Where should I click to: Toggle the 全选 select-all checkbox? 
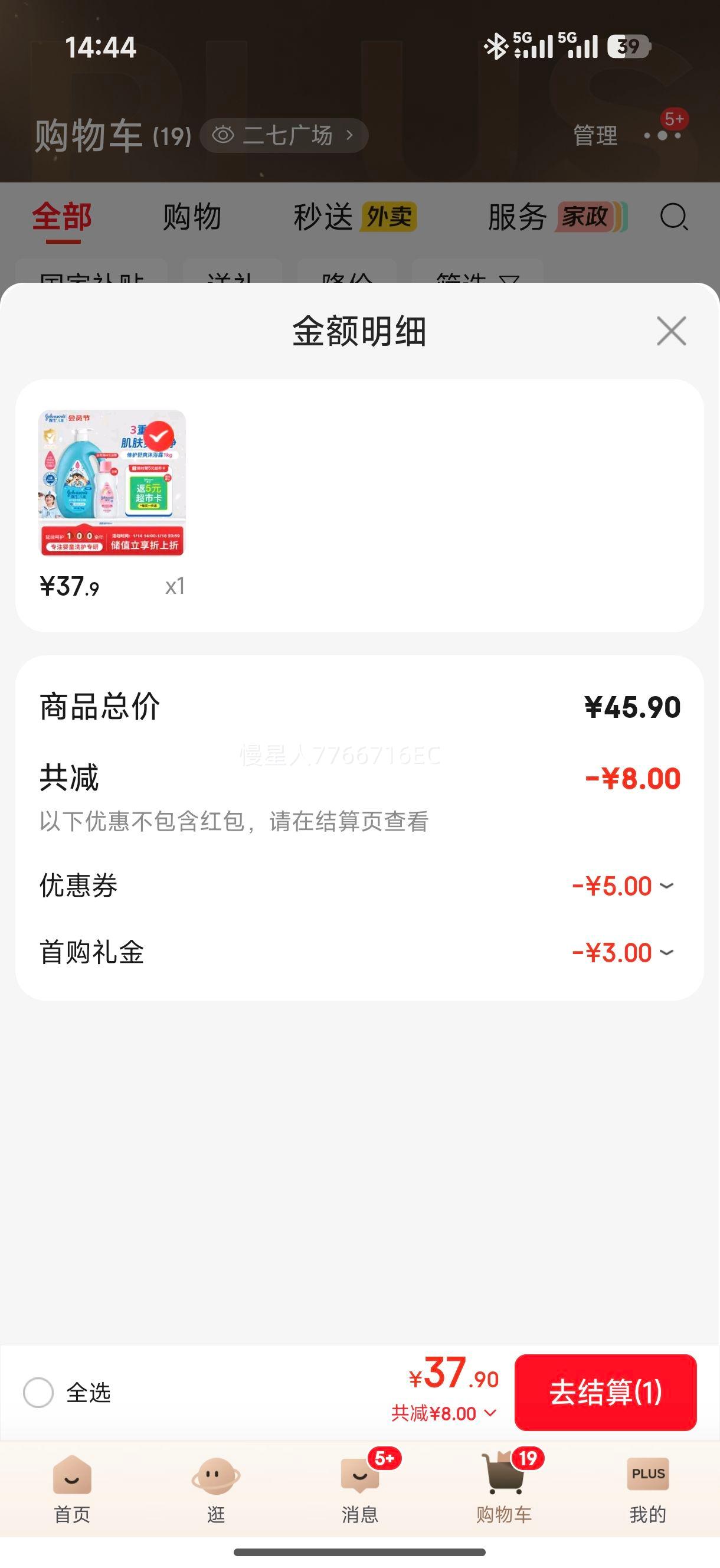[39, 1393]
